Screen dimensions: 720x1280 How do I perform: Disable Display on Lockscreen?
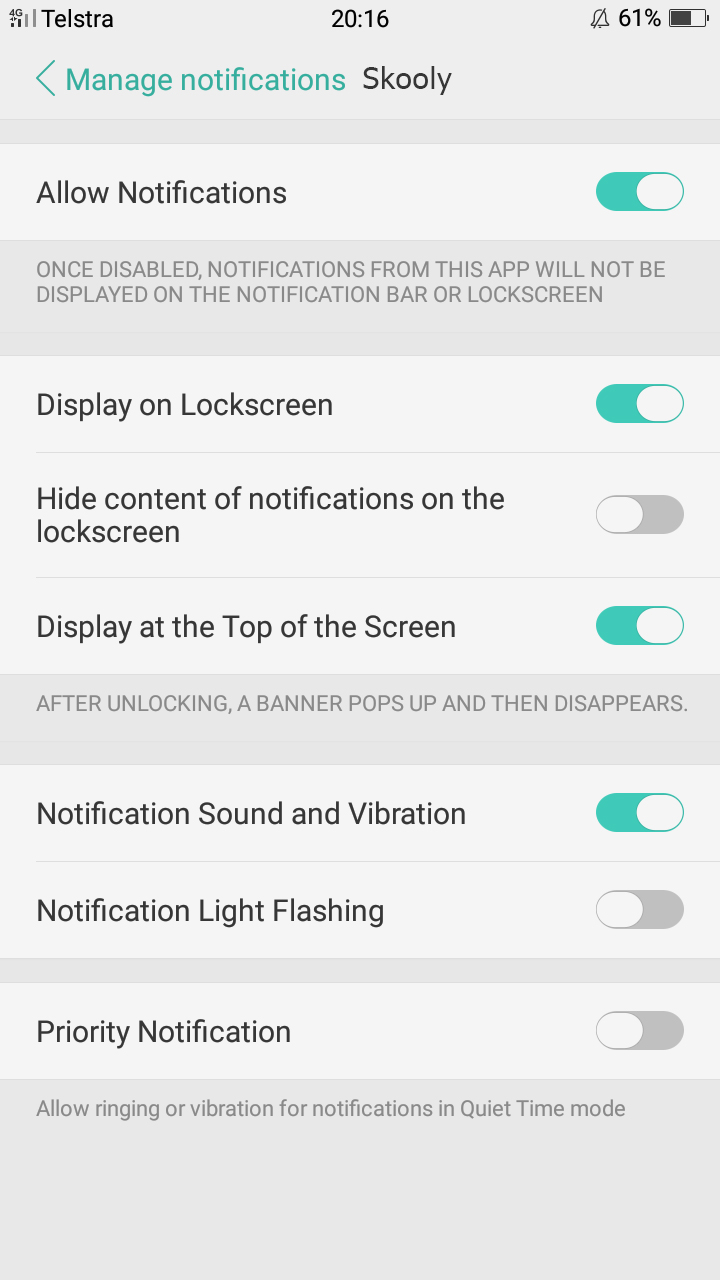[x=640, y=404]
